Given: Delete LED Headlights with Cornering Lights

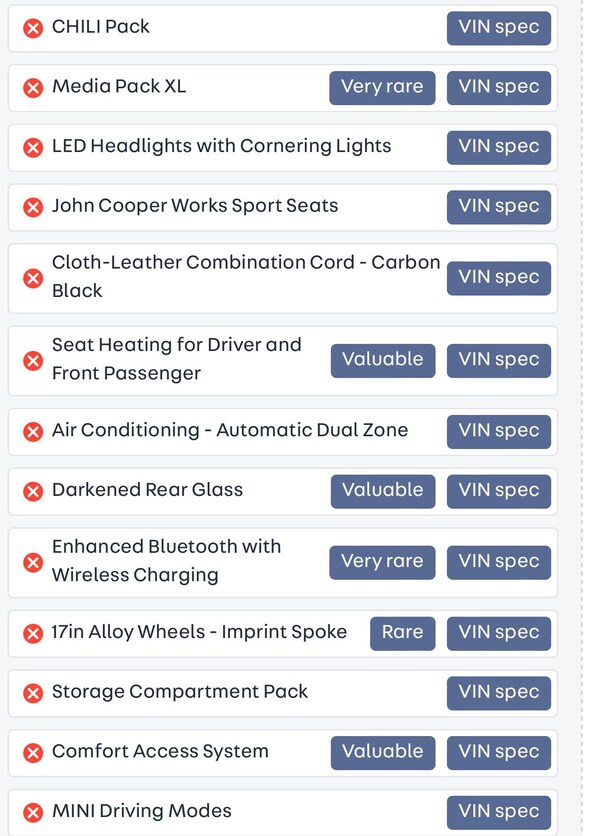Looking at the screenshot, I should coord(33,147).
